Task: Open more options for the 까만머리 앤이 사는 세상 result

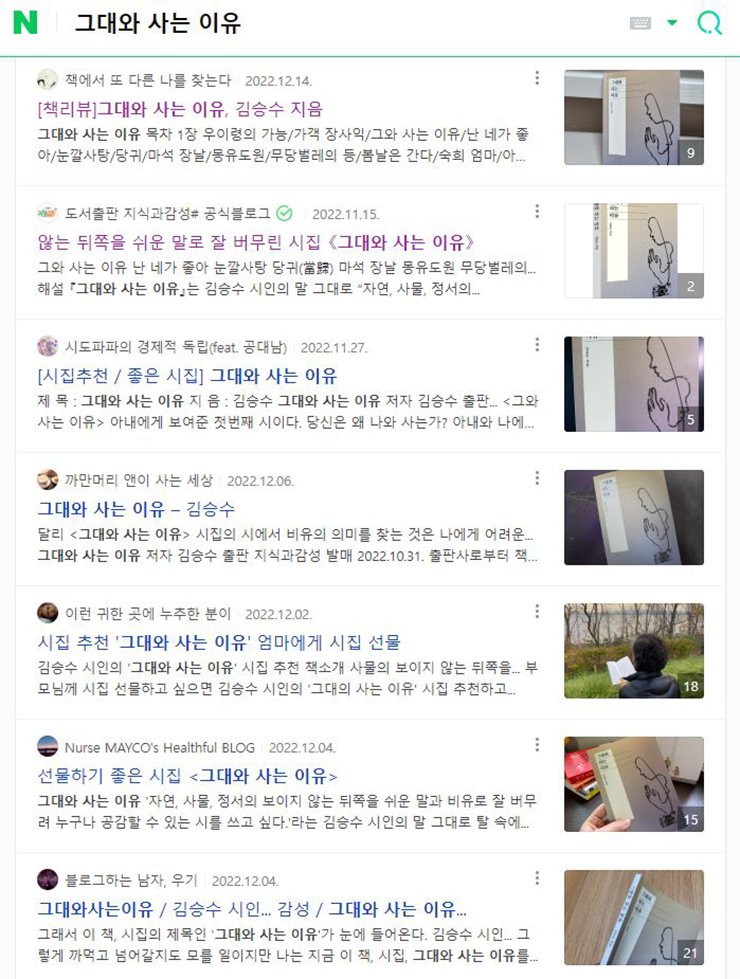Action: [537, 478]
